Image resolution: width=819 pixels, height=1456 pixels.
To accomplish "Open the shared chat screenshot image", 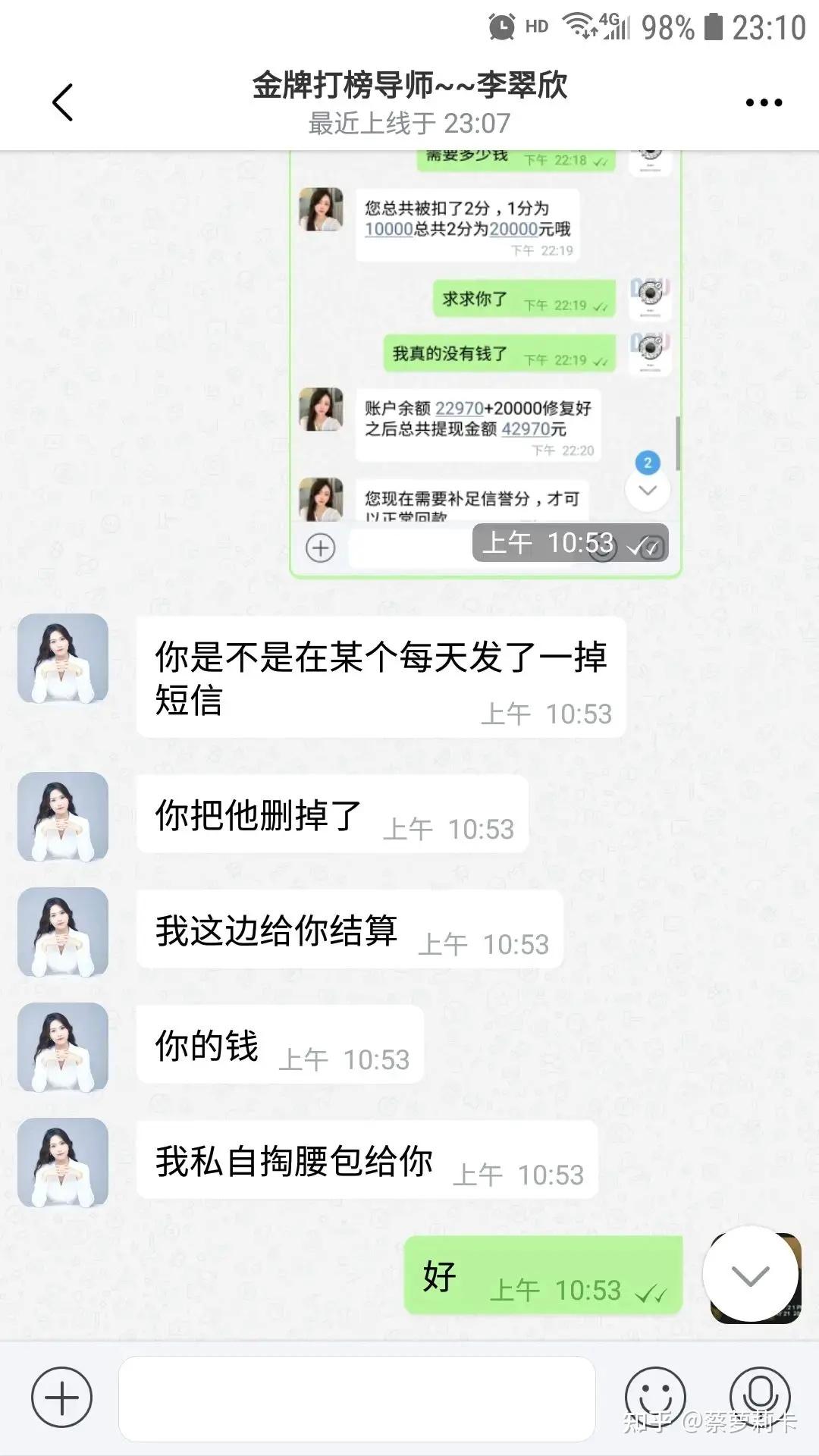I will [485, 364].
